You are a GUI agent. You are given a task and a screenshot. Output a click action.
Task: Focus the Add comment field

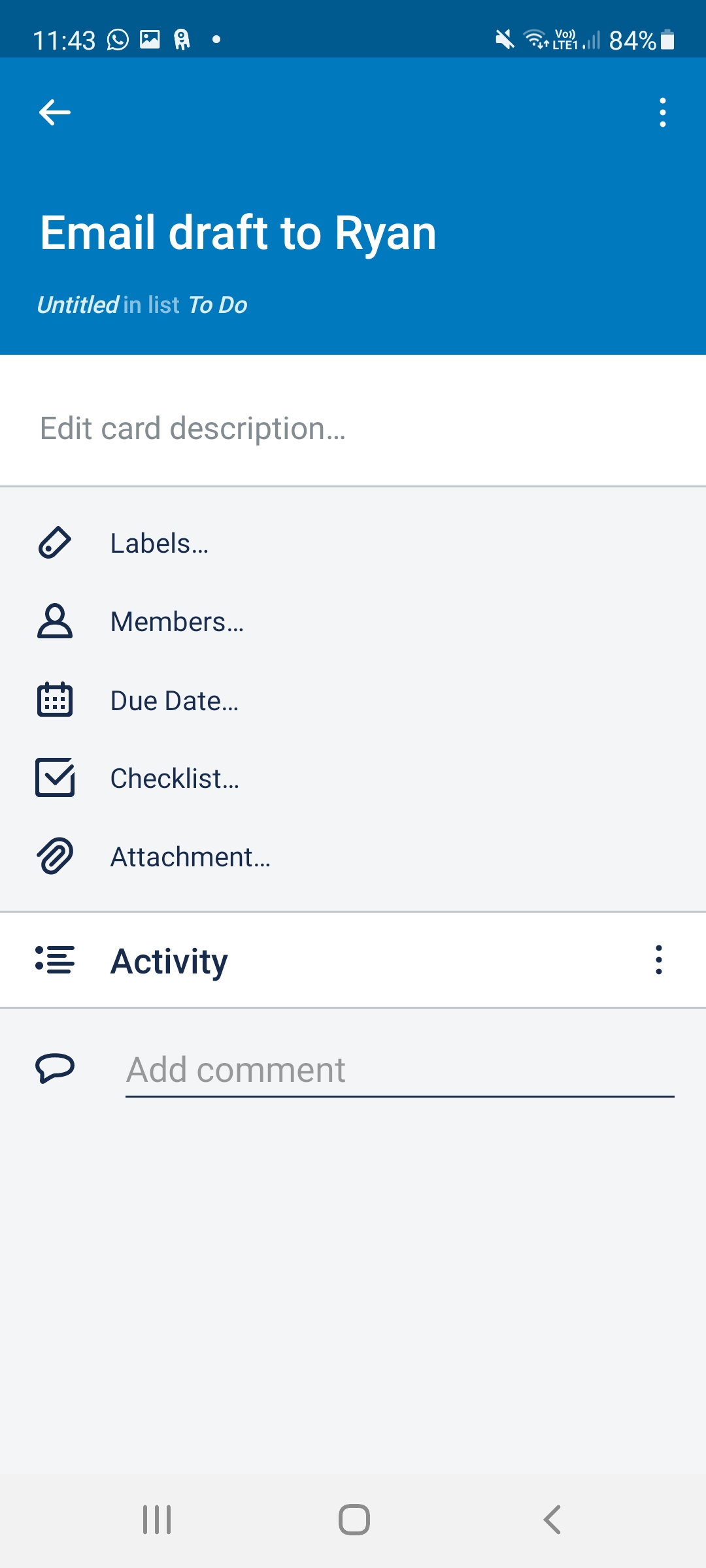pyautogui.click(x=399, y=1070)
